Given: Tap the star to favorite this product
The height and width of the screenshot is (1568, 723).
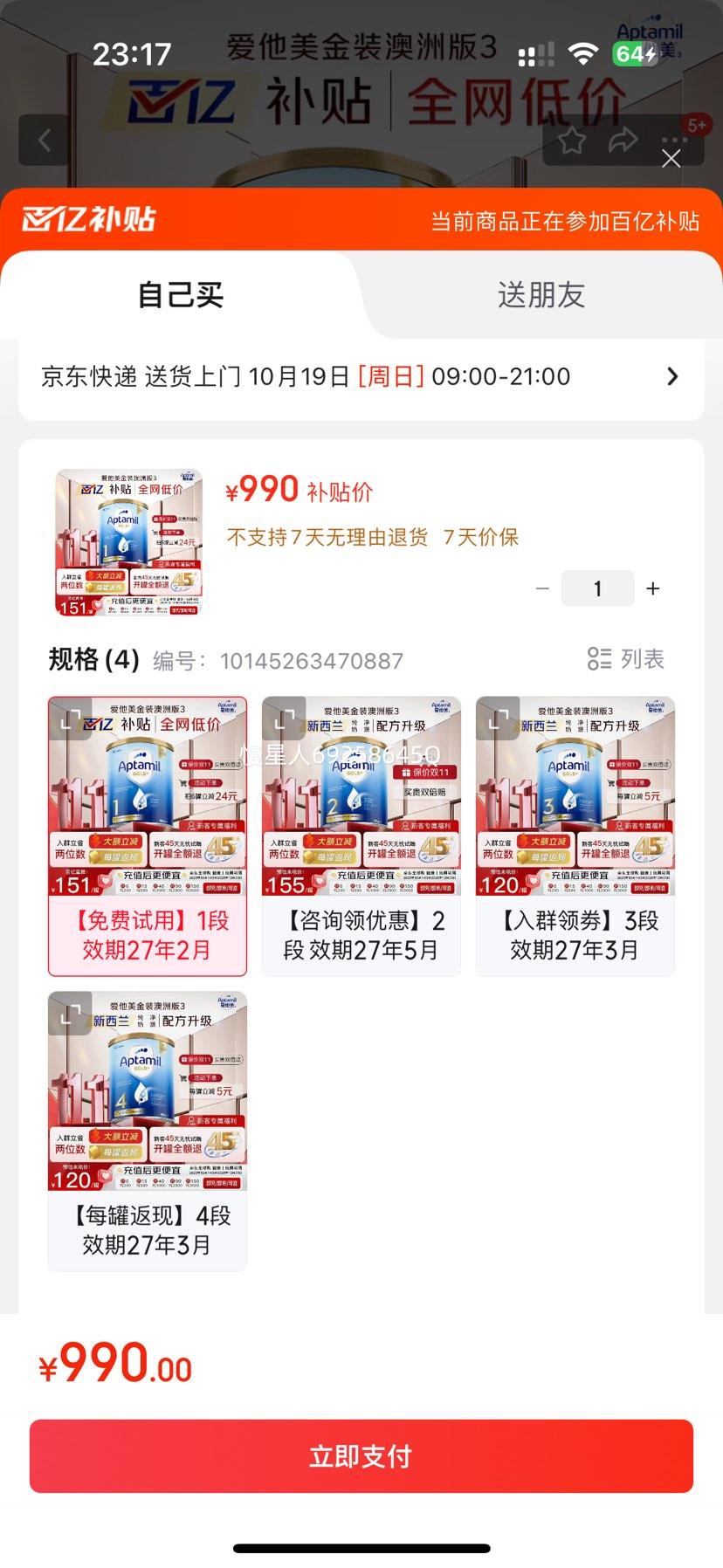Looking at the screenshot, I should tap(572, 141).
